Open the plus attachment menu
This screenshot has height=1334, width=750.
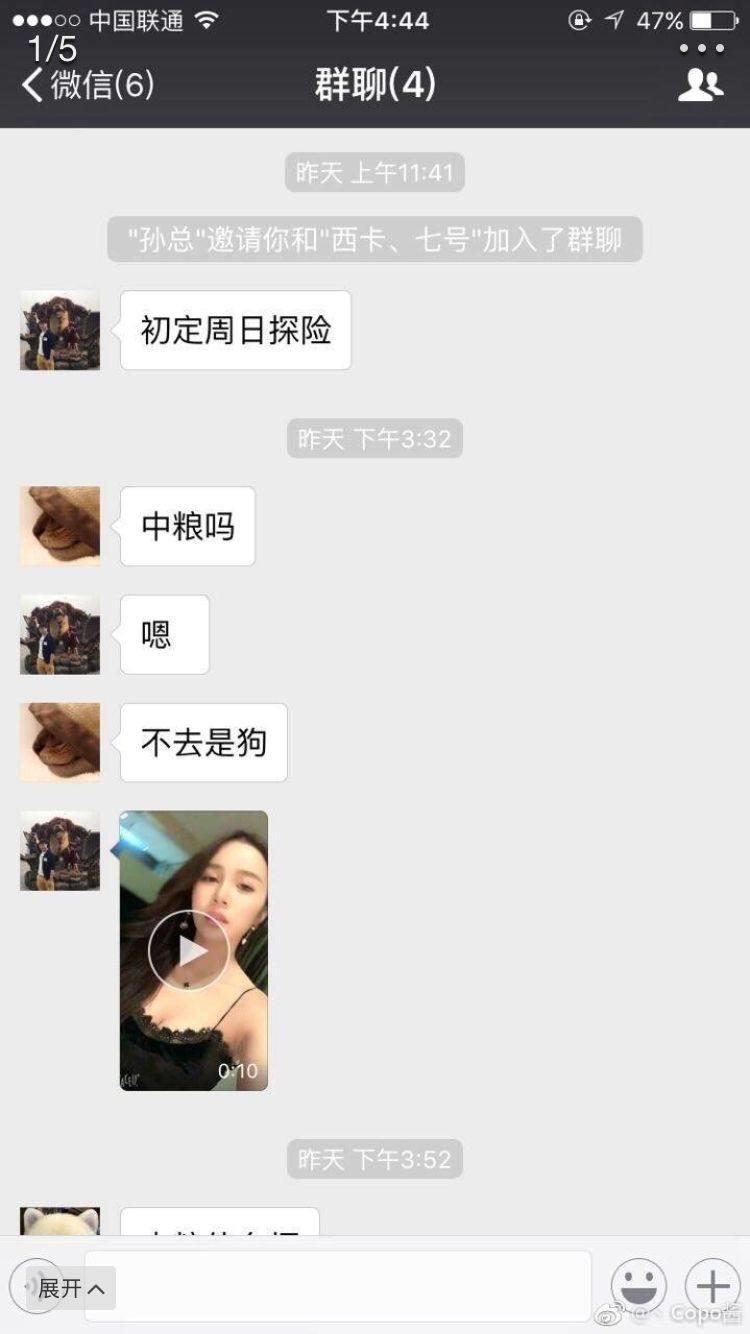coord(712,1284)
